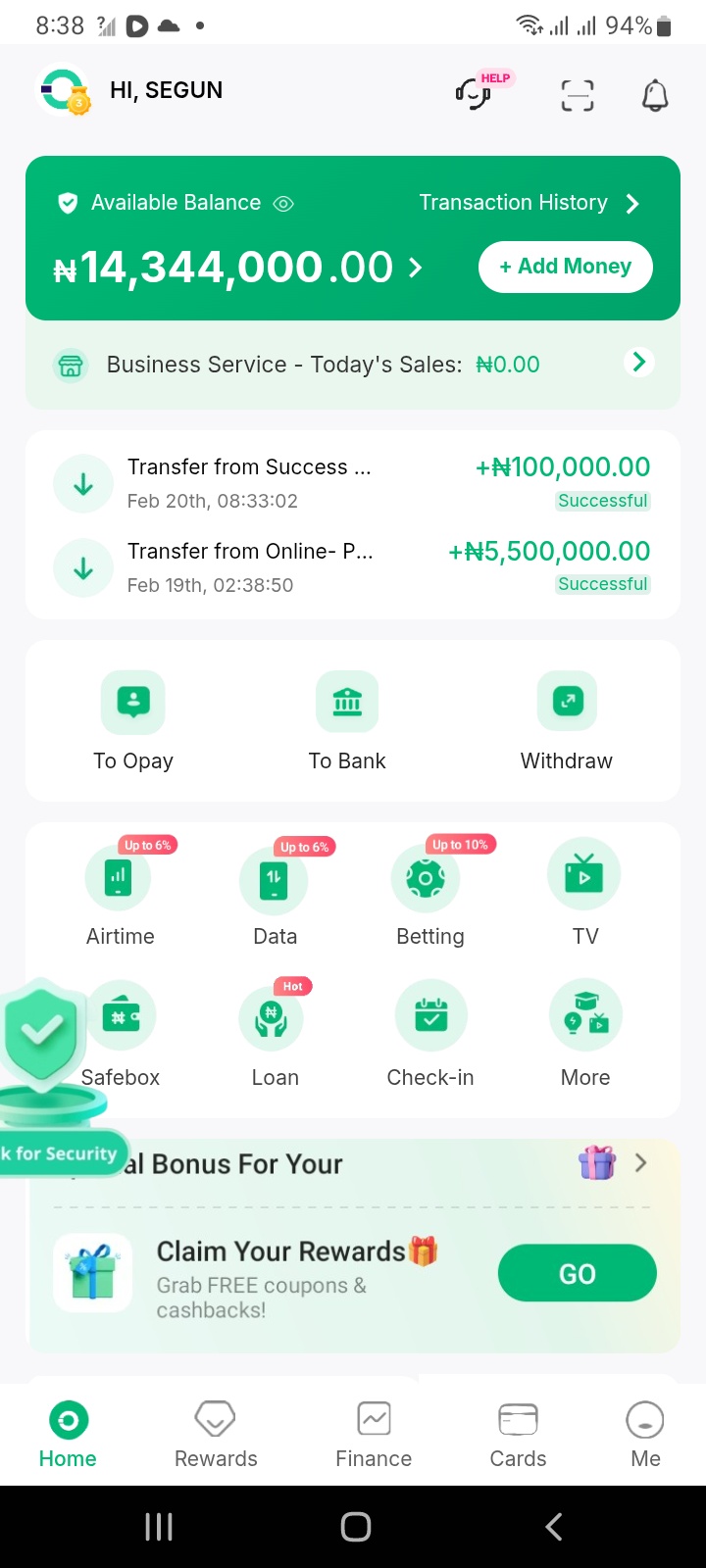
Task: Show More services
Action: (585, 1034)
